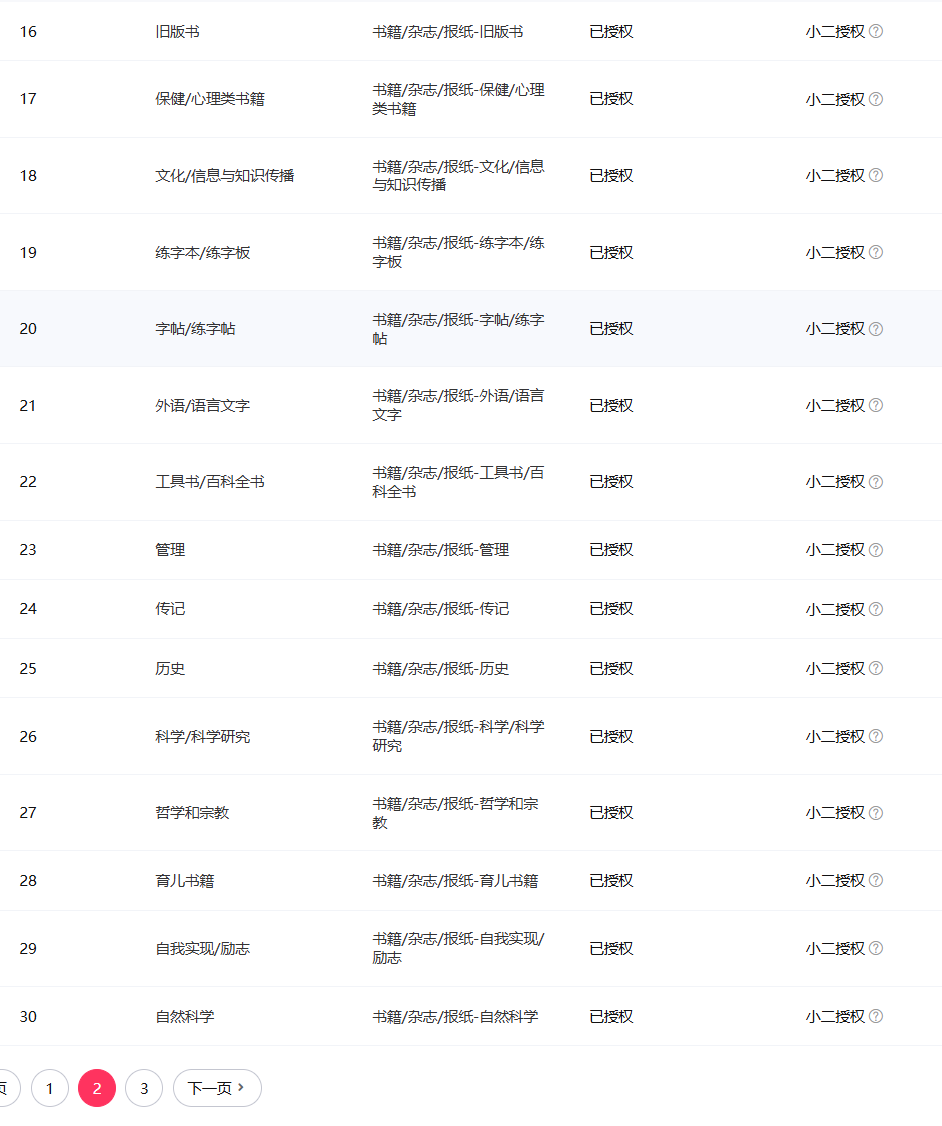
Task: Open the help tooltip for row 28 育儿书籍
Action: 876,880
